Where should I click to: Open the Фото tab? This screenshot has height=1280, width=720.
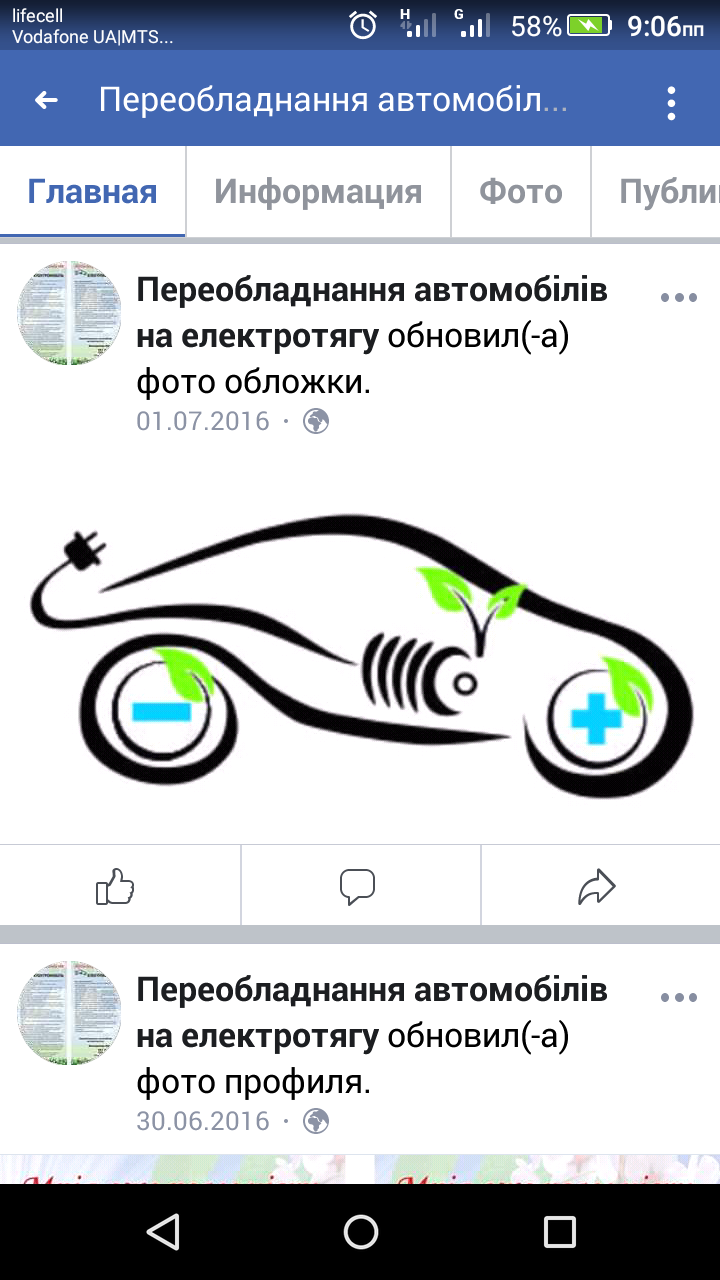(x=520, y=192)
